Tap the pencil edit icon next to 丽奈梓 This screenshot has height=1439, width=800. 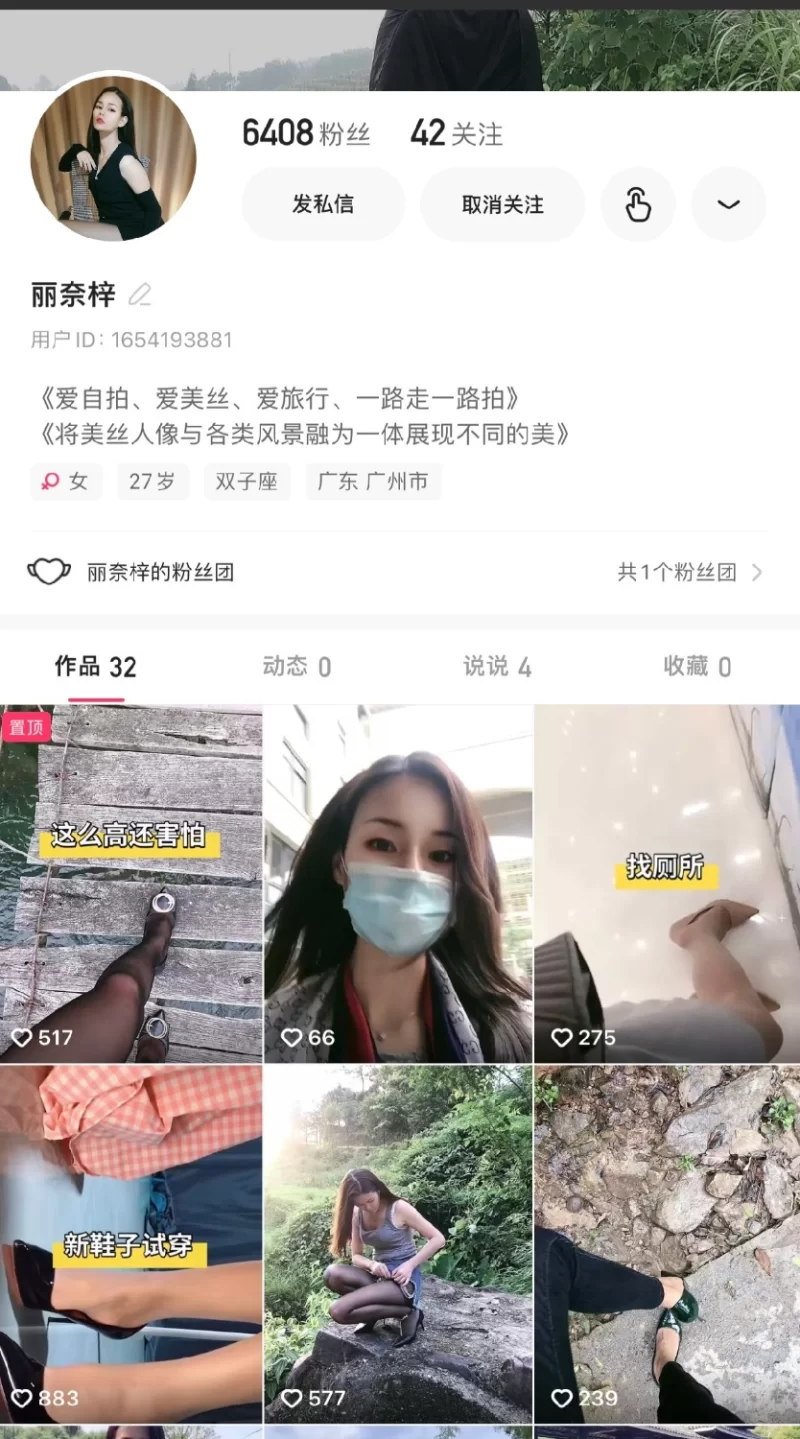[140, 295]
